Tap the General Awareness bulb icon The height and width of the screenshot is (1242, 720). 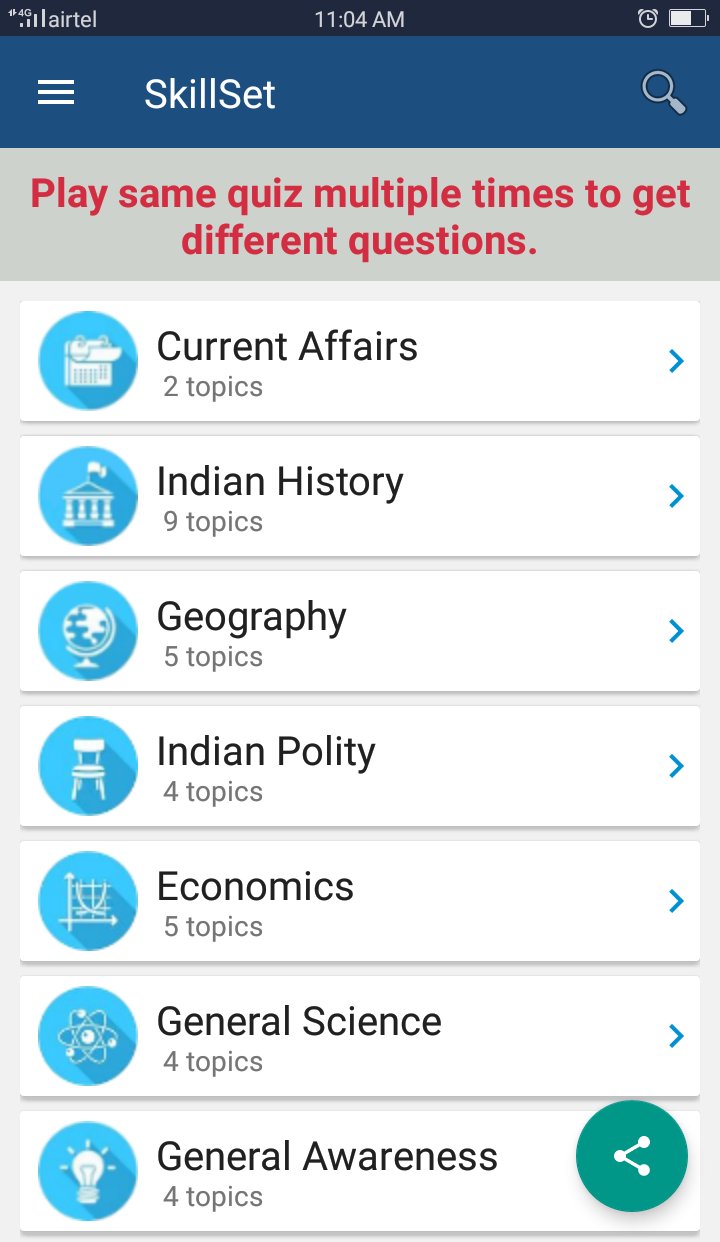[87, 1170]
